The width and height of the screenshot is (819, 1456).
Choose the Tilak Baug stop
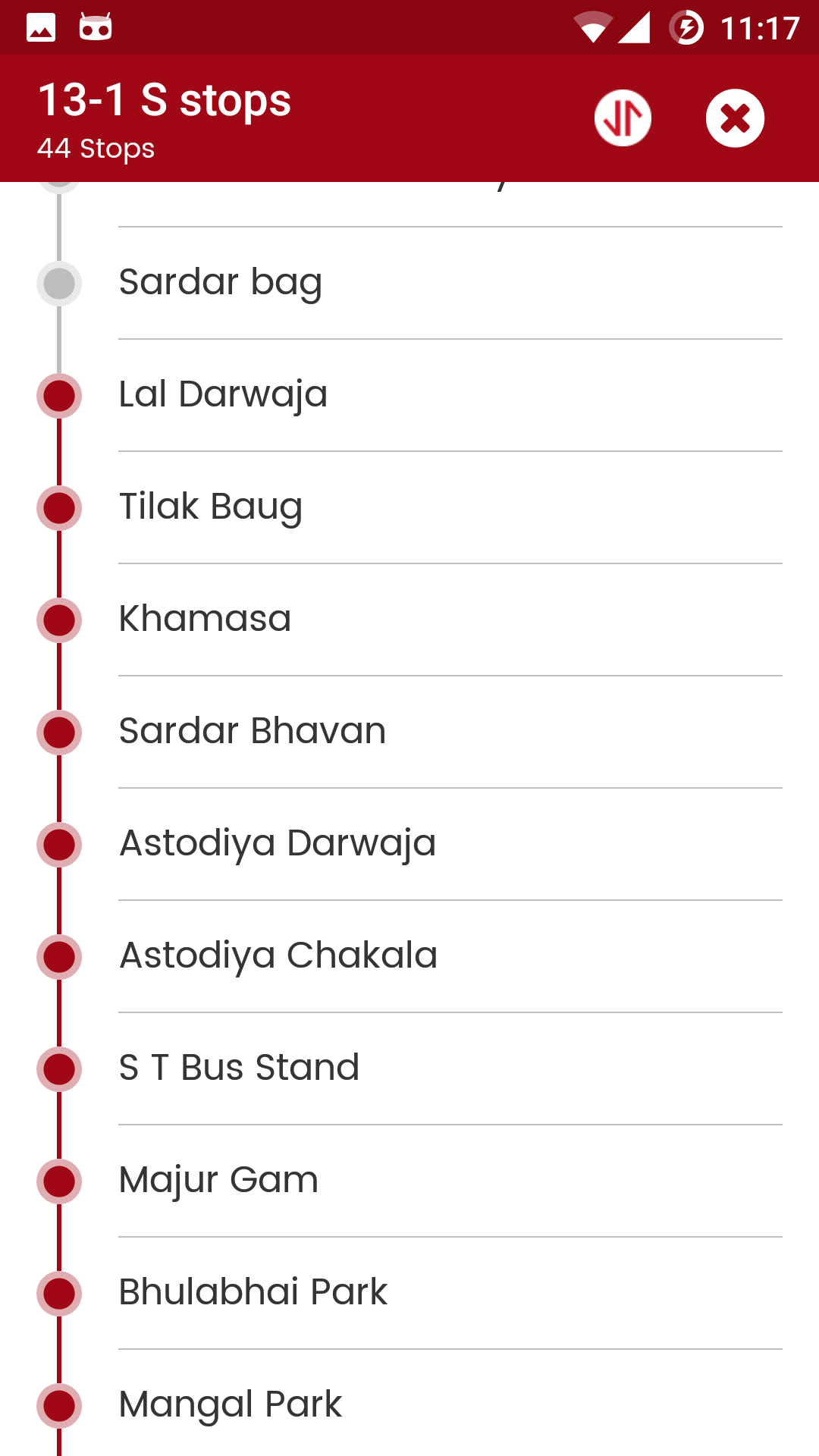409,507
